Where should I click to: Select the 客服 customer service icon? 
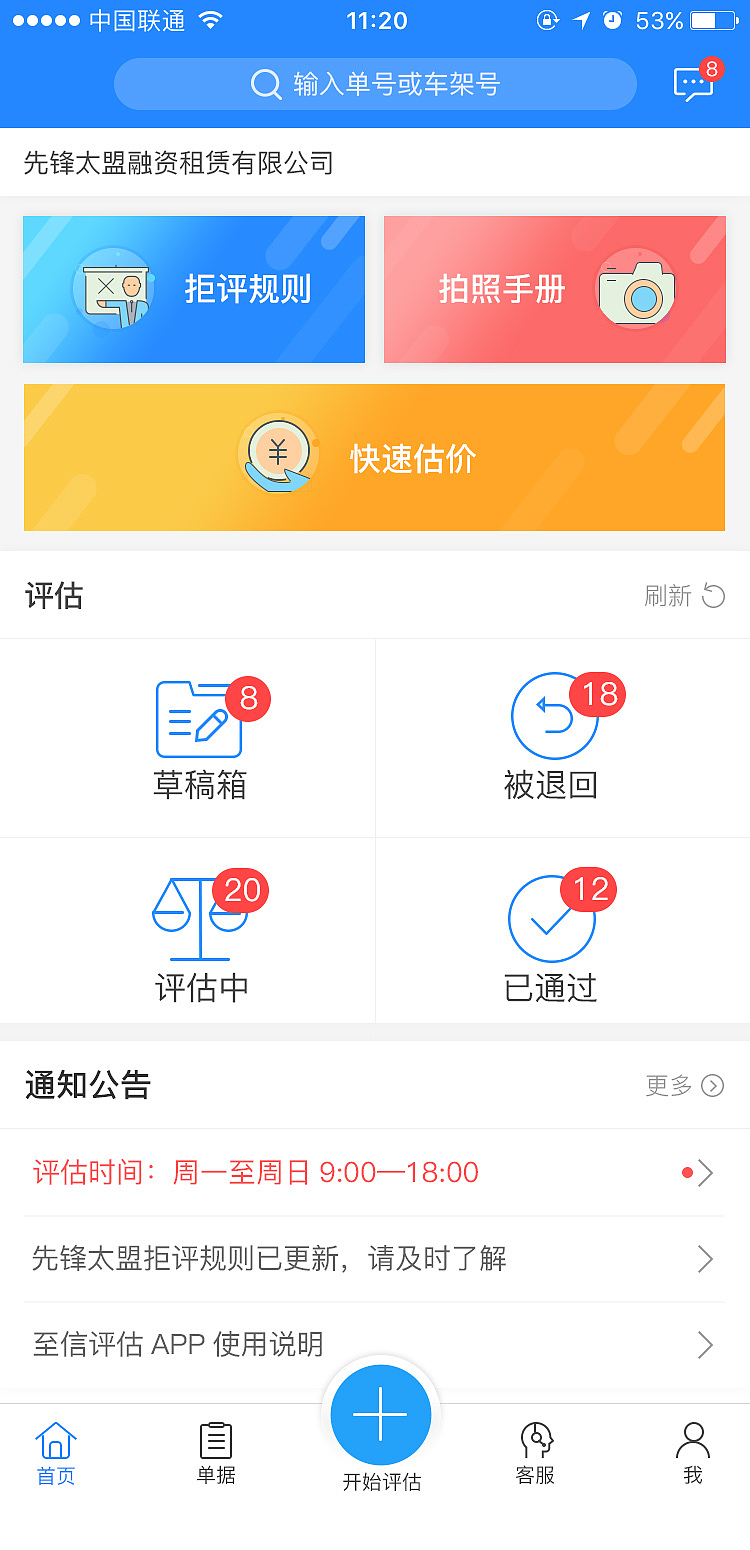[x=534, y=1445]
